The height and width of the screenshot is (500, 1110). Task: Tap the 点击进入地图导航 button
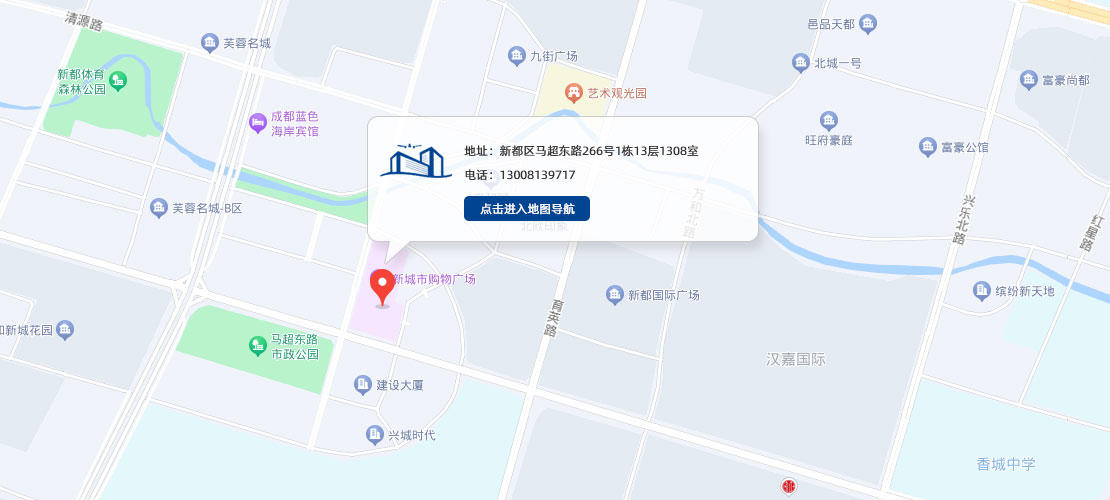(527, 209)
